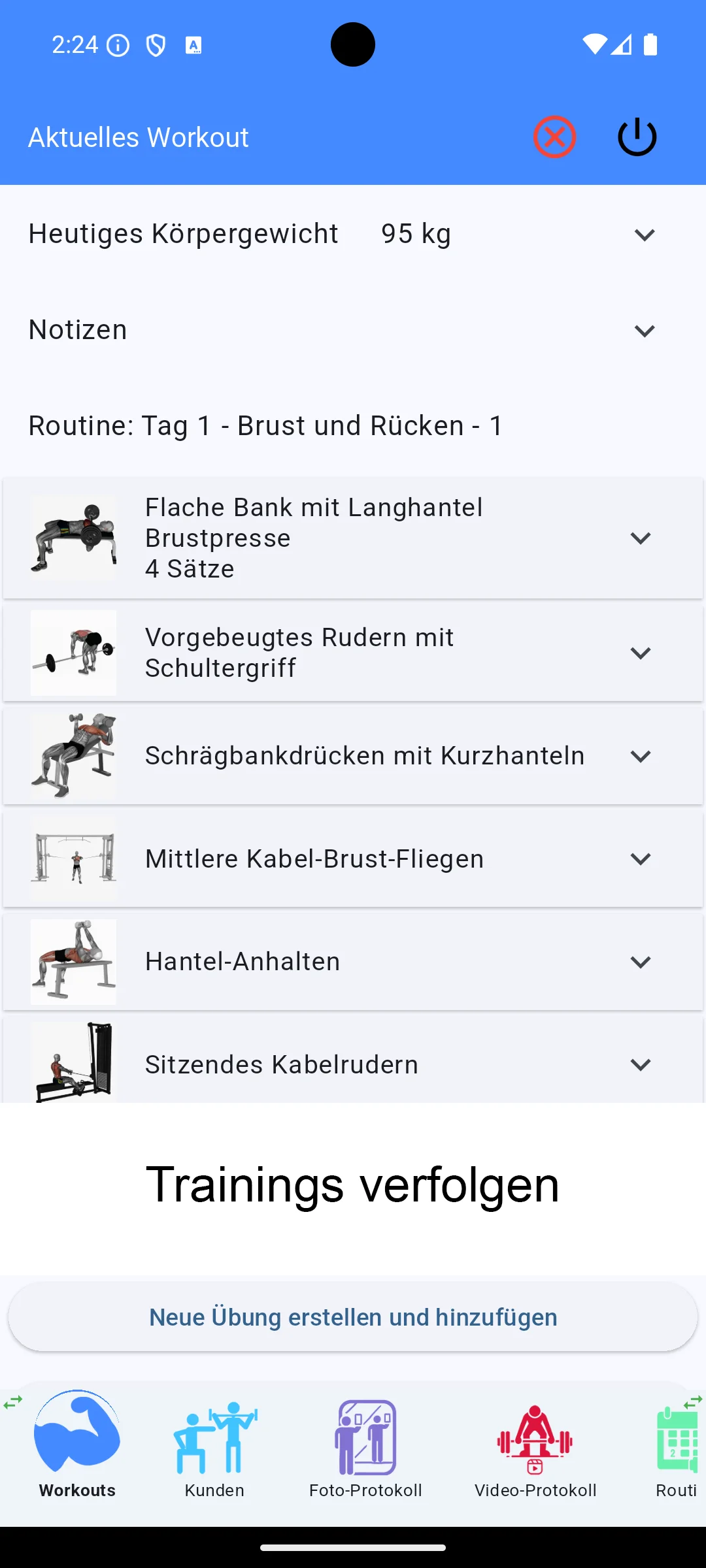Expand the Heutiges Körpergewicht section
The width and height of the screenshot is (706, 1568).
(x=644, y=234)
